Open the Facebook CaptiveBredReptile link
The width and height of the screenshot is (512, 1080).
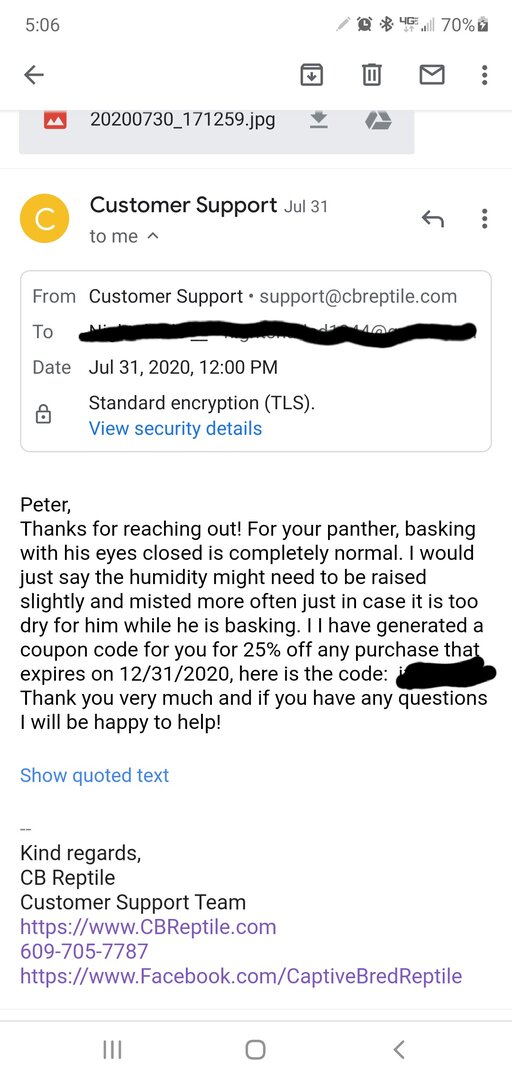tap(240, 976)
